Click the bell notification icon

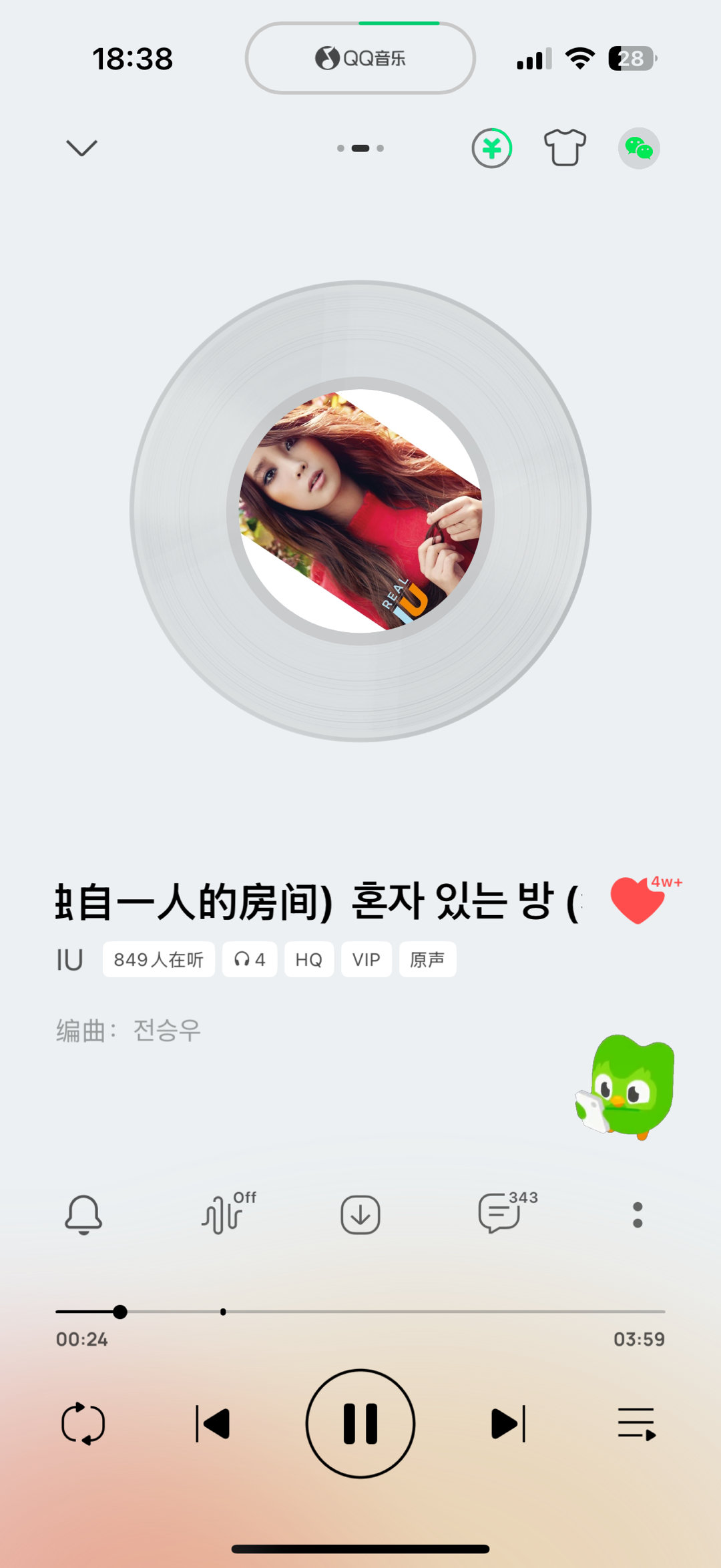point(84,1215)
